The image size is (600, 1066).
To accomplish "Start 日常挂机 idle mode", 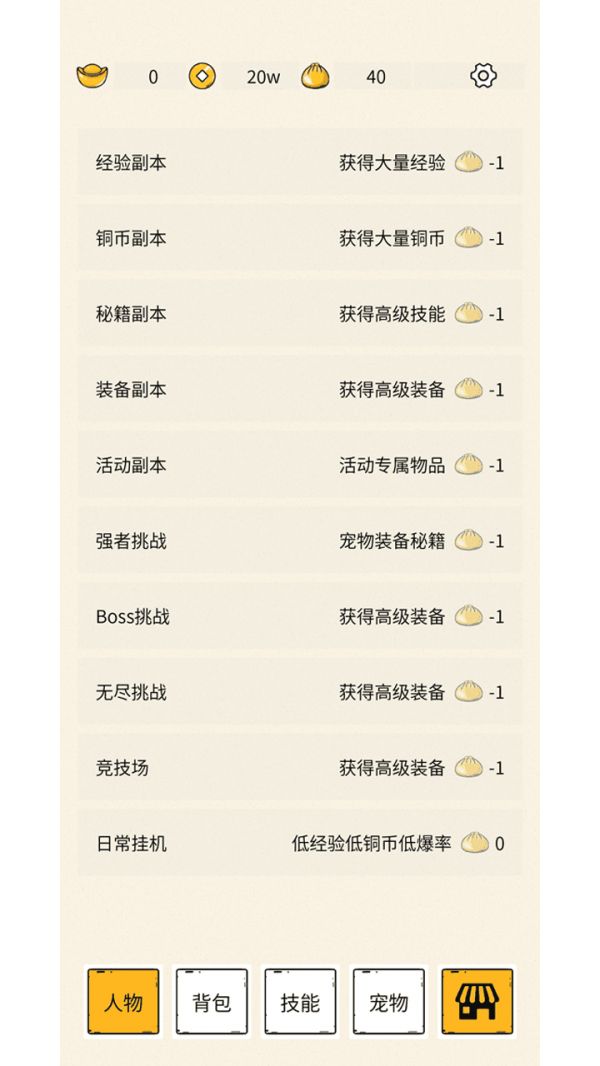I will (x=300, y=844).
